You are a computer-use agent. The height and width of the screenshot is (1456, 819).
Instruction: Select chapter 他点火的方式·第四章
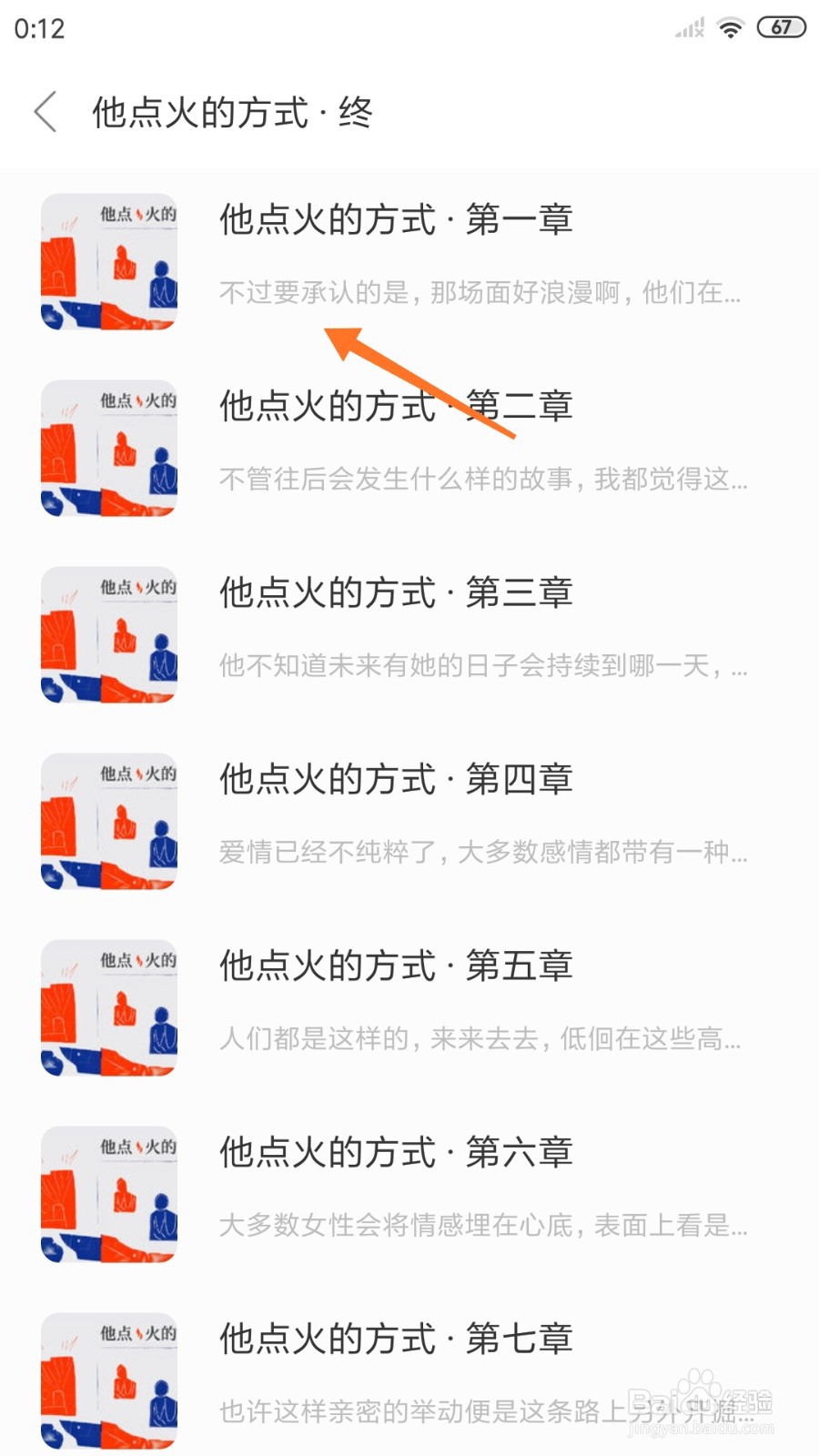pyautogui.click(x=396, y=780)
